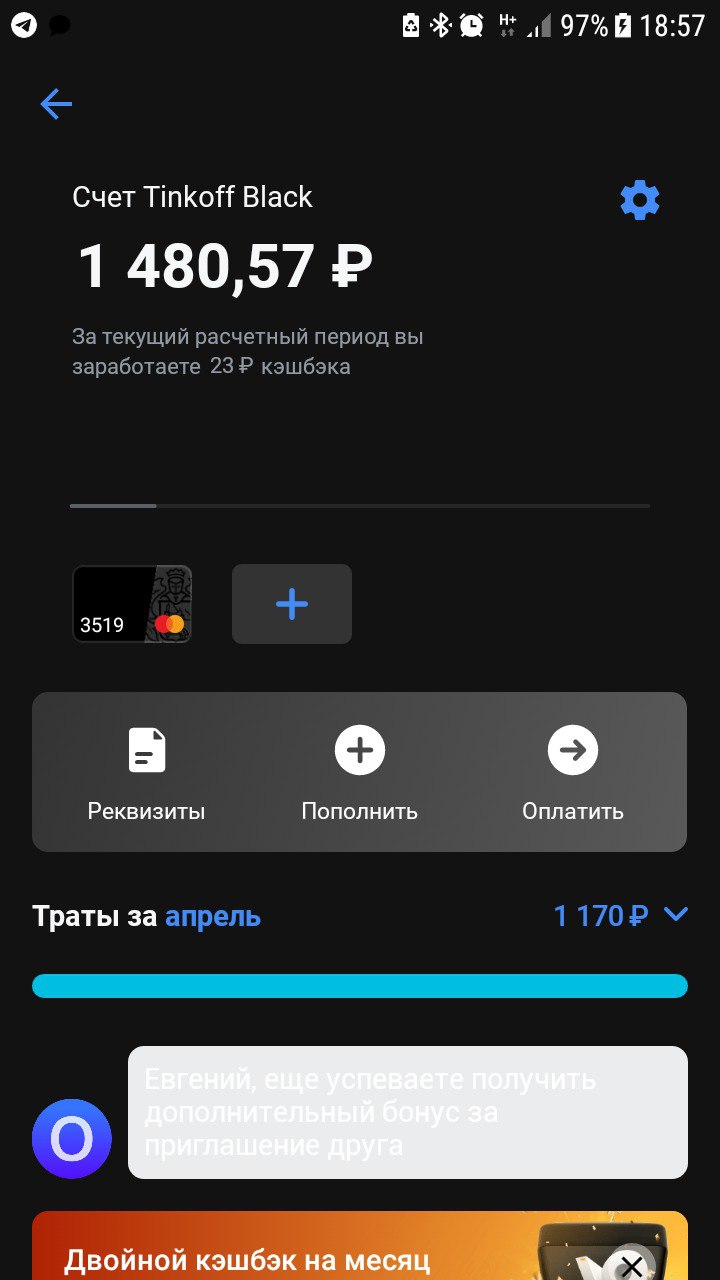Tap Пополнить to top up the account

[360, 773]
